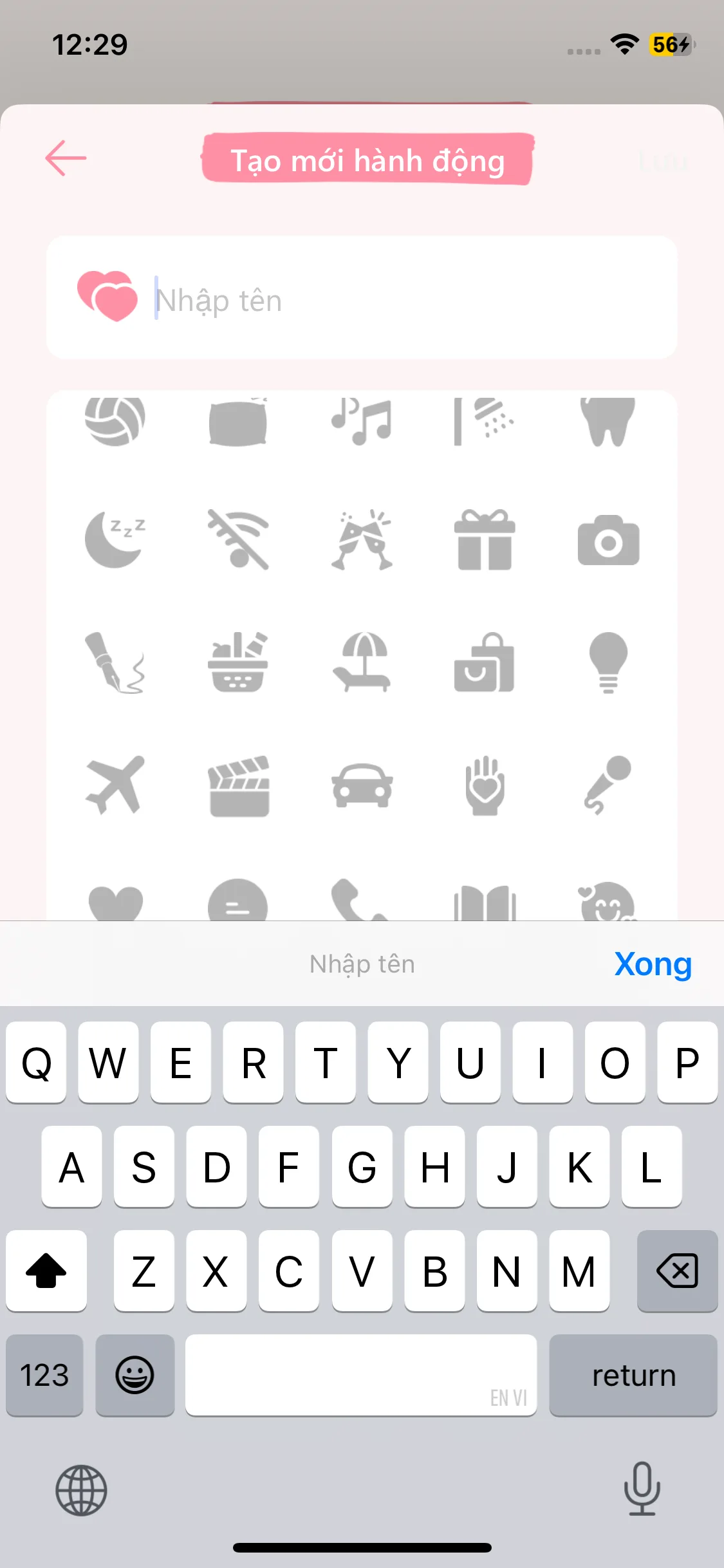Select the car icon
The image size is (724, 1568).
pyautogui.click(x=362, y=787)
